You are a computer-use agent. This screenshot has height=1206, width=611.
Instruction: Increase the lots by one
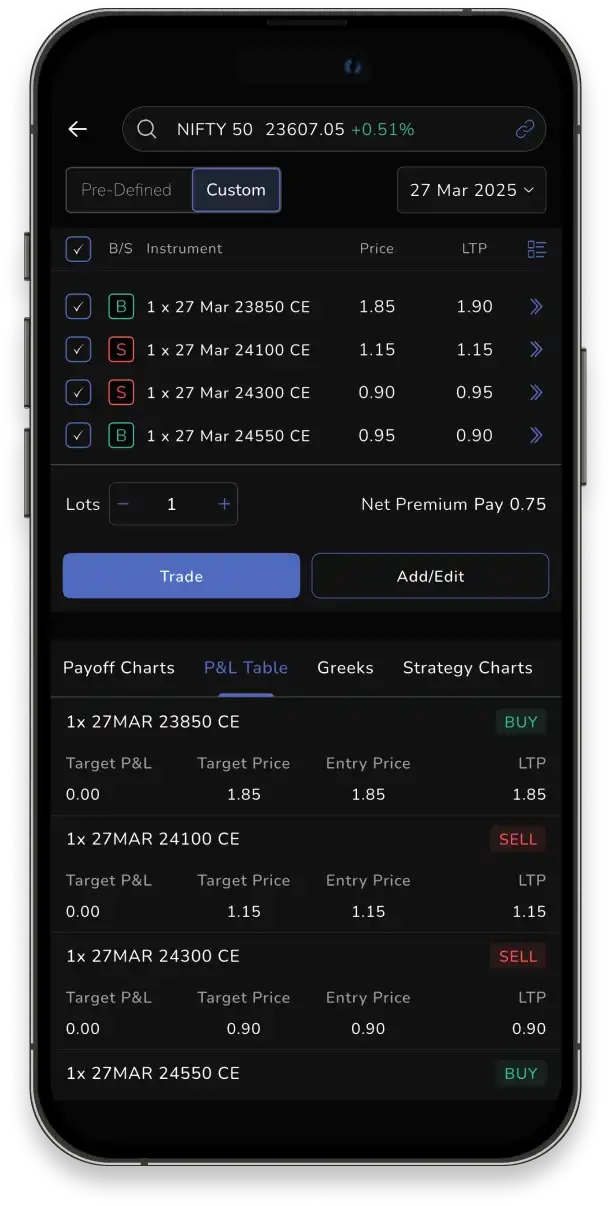pyautogui.click(x=224, y=505)
